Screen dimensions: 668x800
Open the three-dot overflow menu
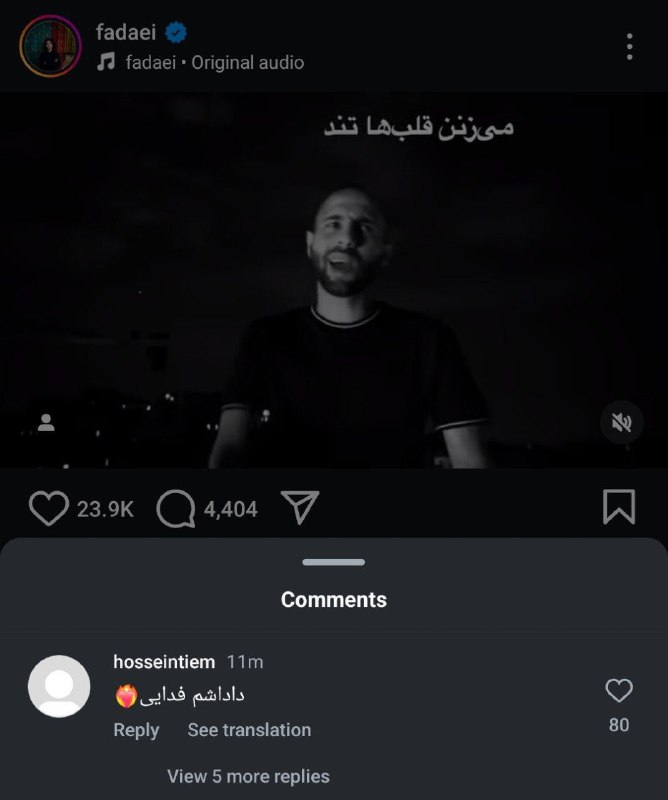[629, 46]
